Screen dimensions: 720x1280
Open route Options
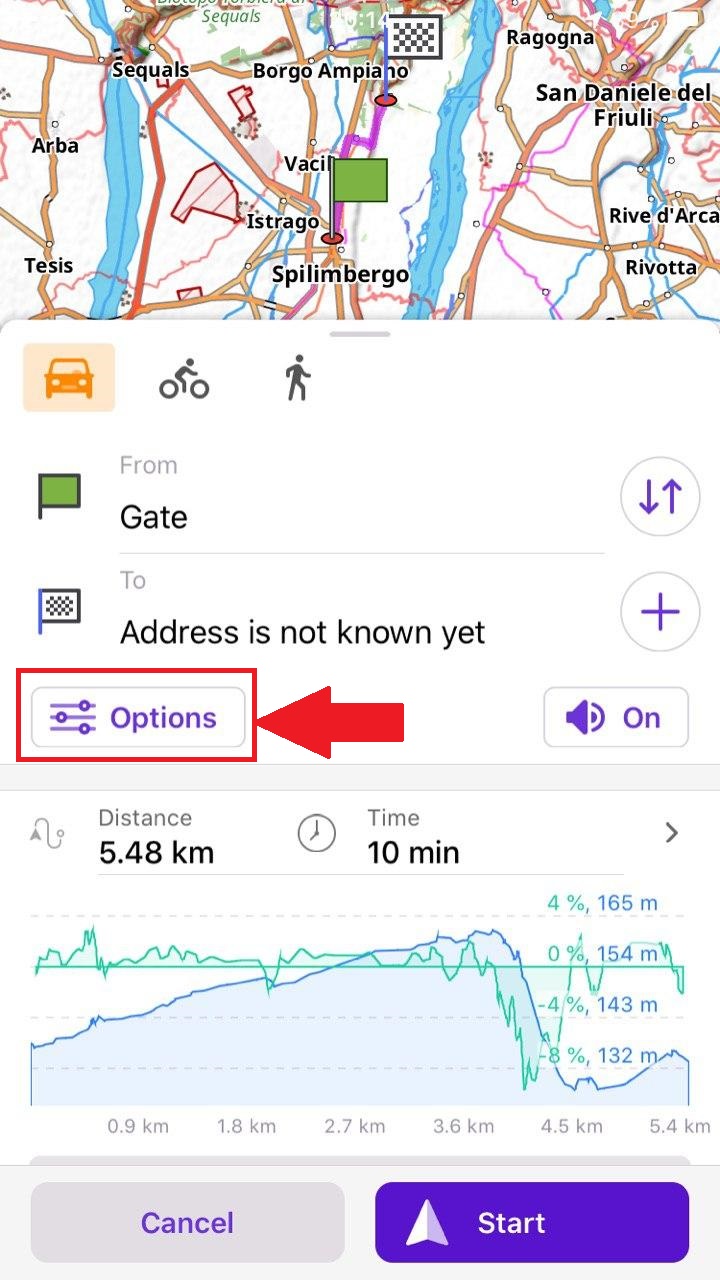tap(138, 718)
